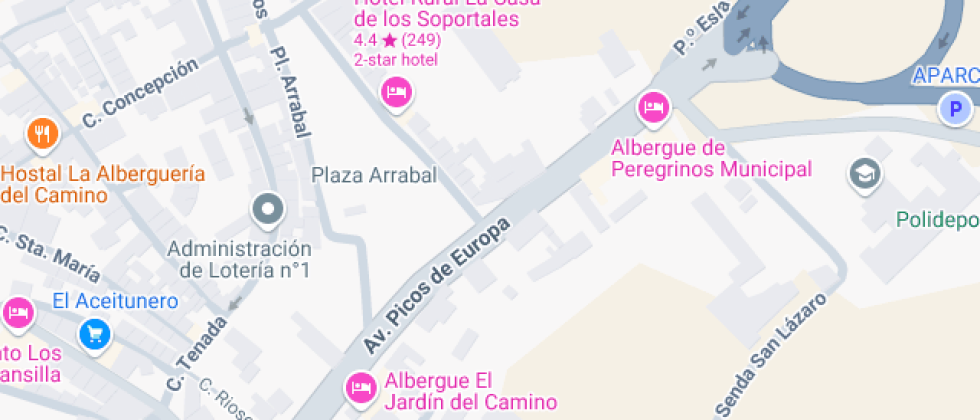980x420 pixels.
Task: Select the Administración de Lotería nº1 marker
Action: tap(268, 210)
